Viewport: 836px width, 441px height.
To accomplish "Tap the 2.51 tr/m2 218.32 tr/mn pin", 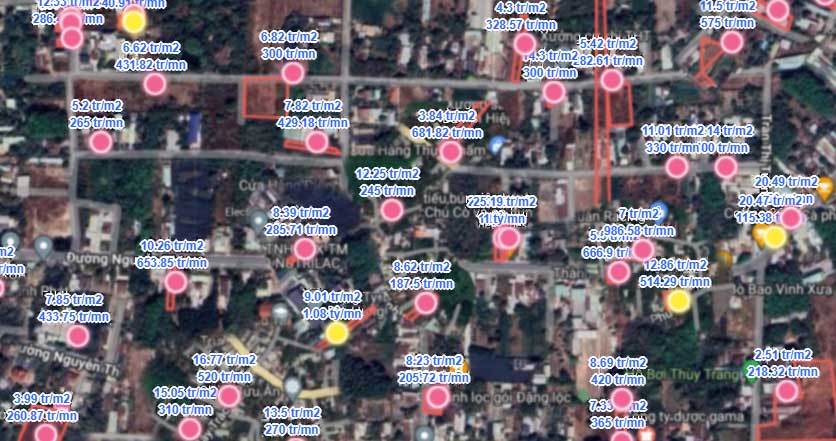I will click(786, 391).
